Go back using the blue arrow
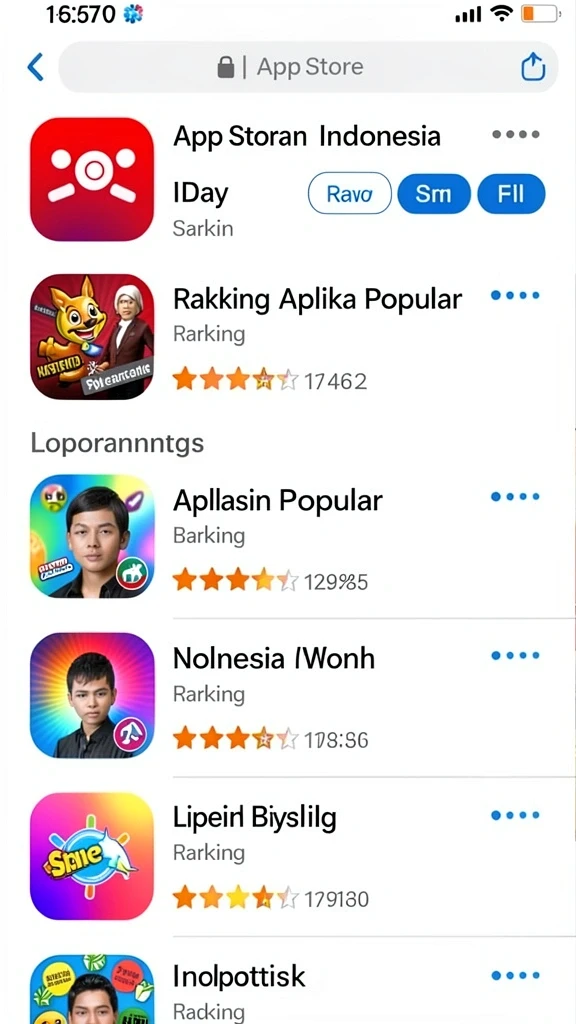Screen dimensions: 576x1024 click(x=35, y=67)
